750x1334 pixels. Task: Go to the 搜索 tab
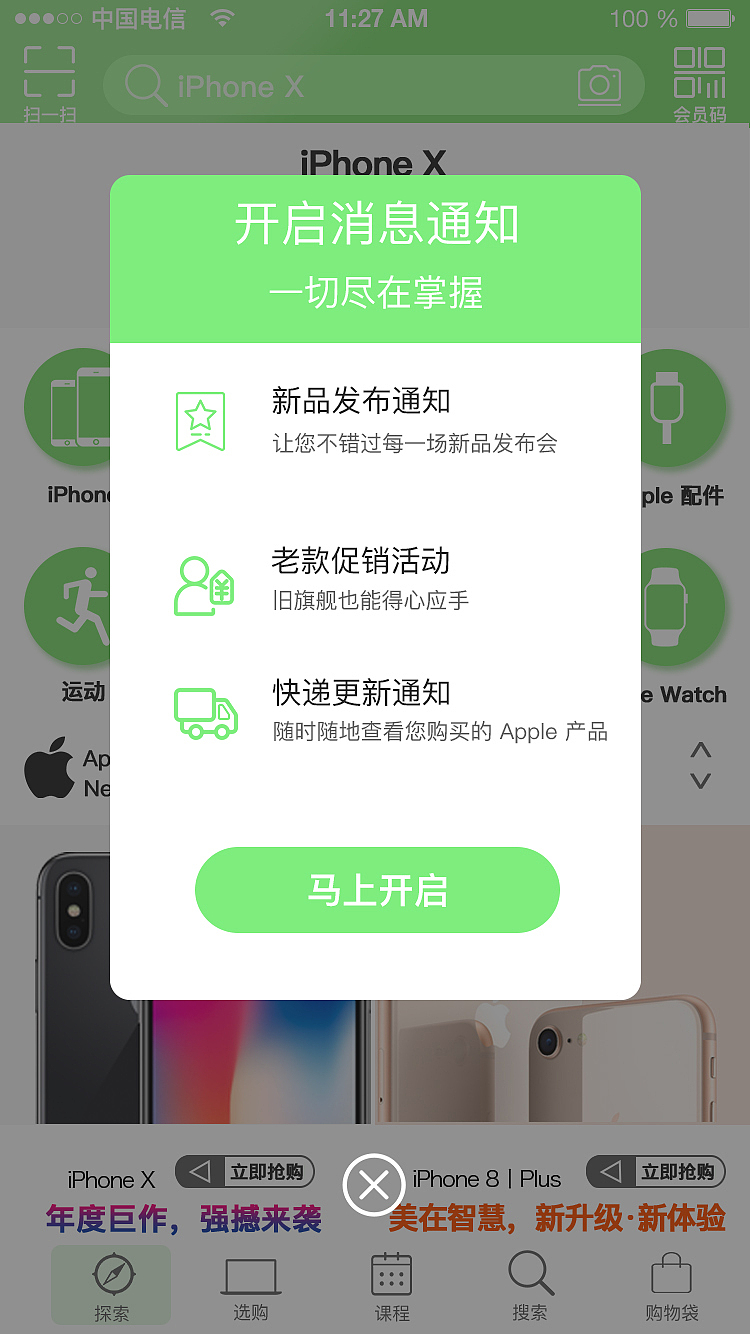click(530, 1287)
